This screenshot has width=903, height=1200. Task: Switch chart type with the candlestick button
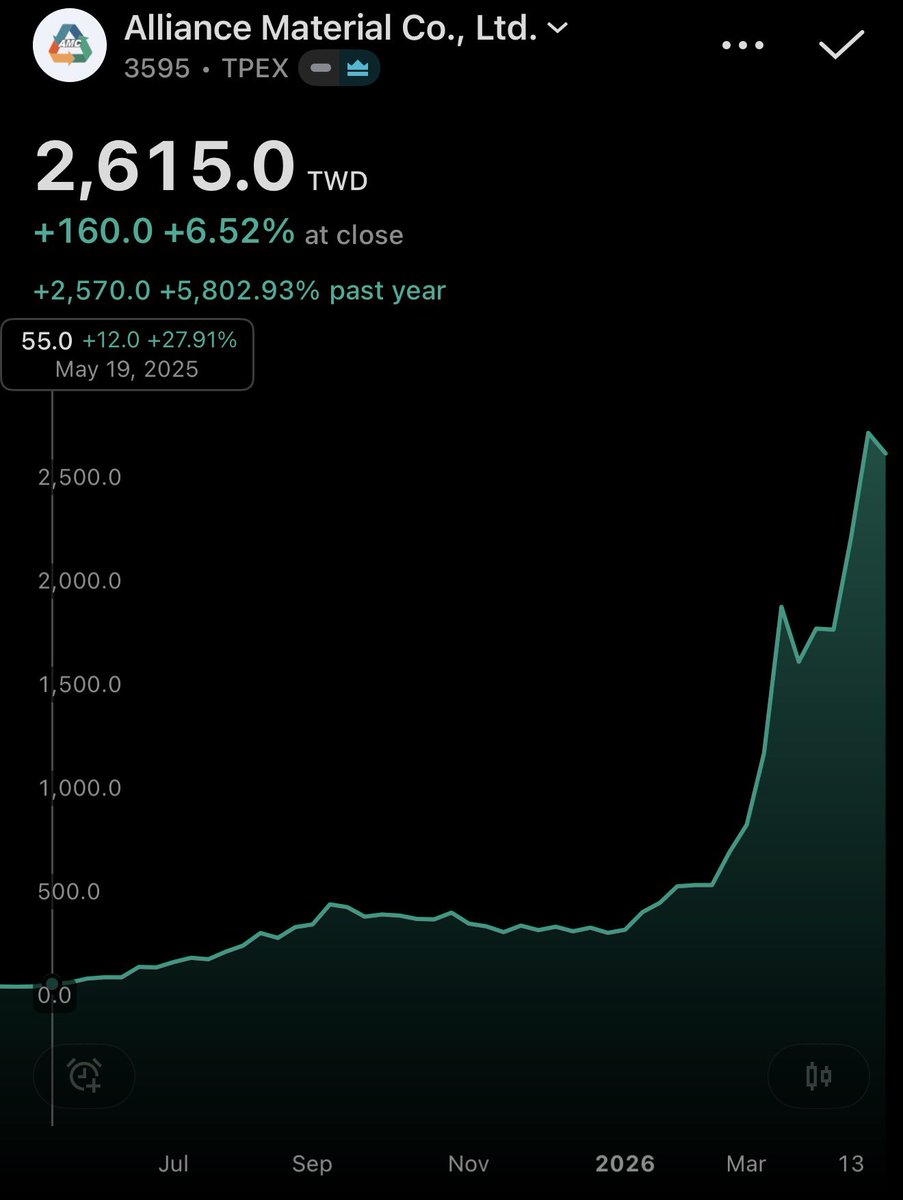click(818, 1076)
